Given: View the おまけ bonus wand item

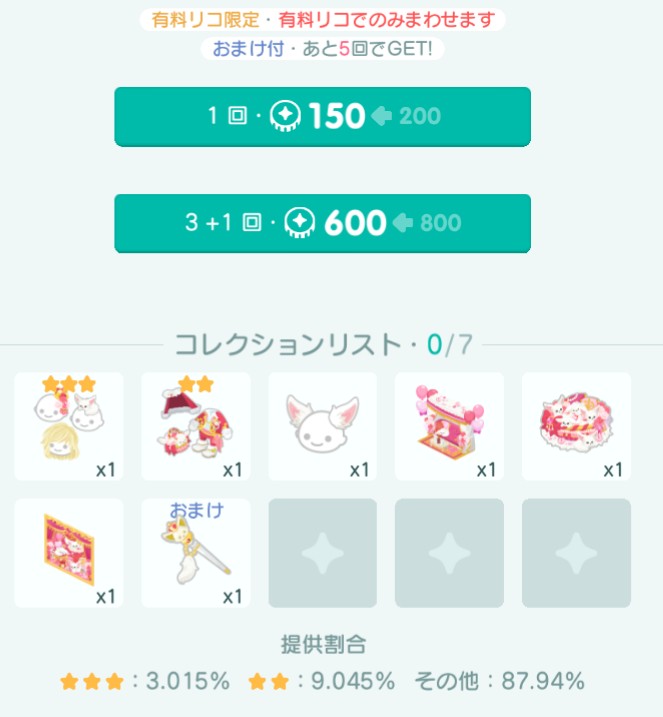Looking at the screenshot, I should 195,553.
